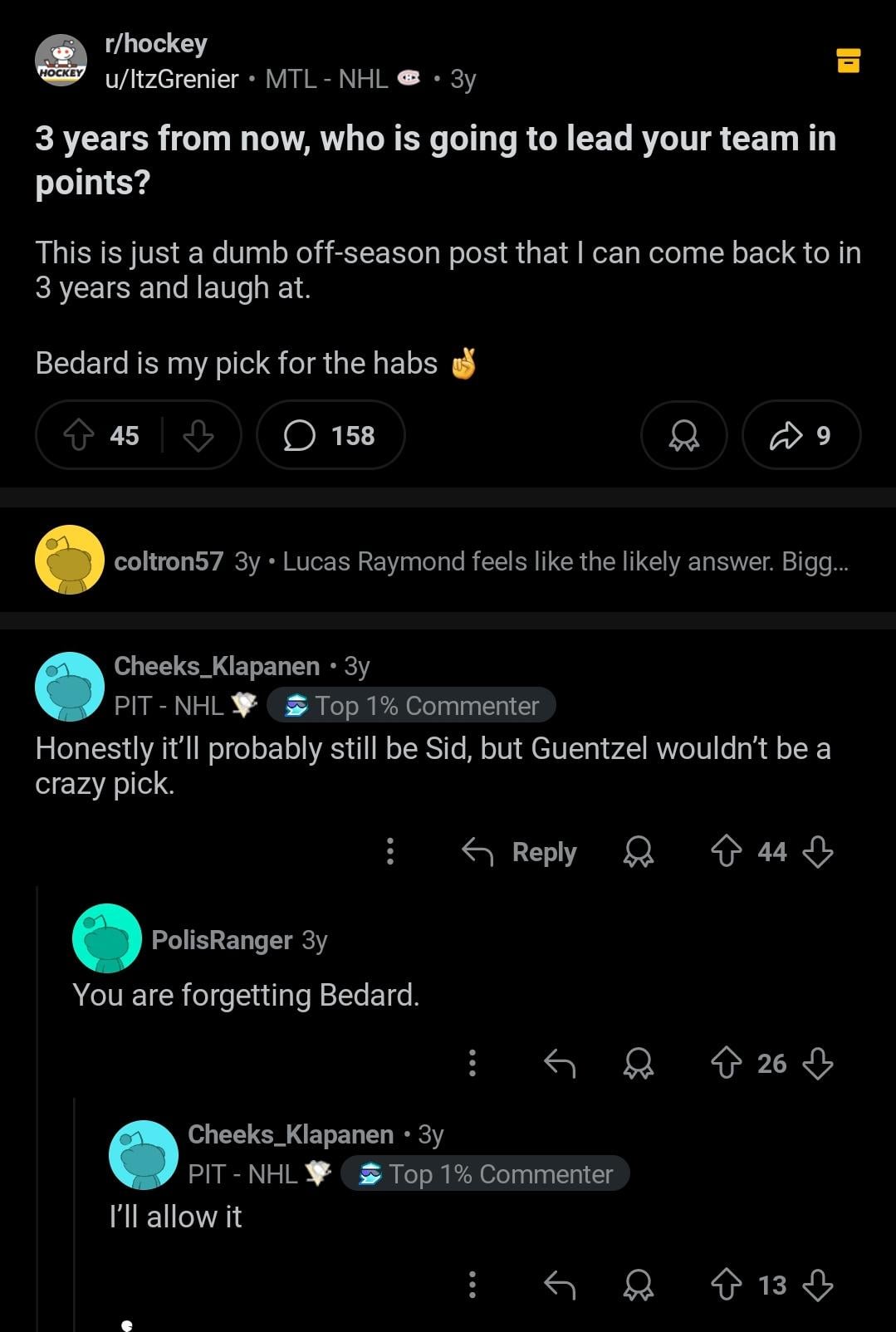Open u/ItzGrenier's profile
This screenshot has width=896, height=1332.
(x=172, y=79)
